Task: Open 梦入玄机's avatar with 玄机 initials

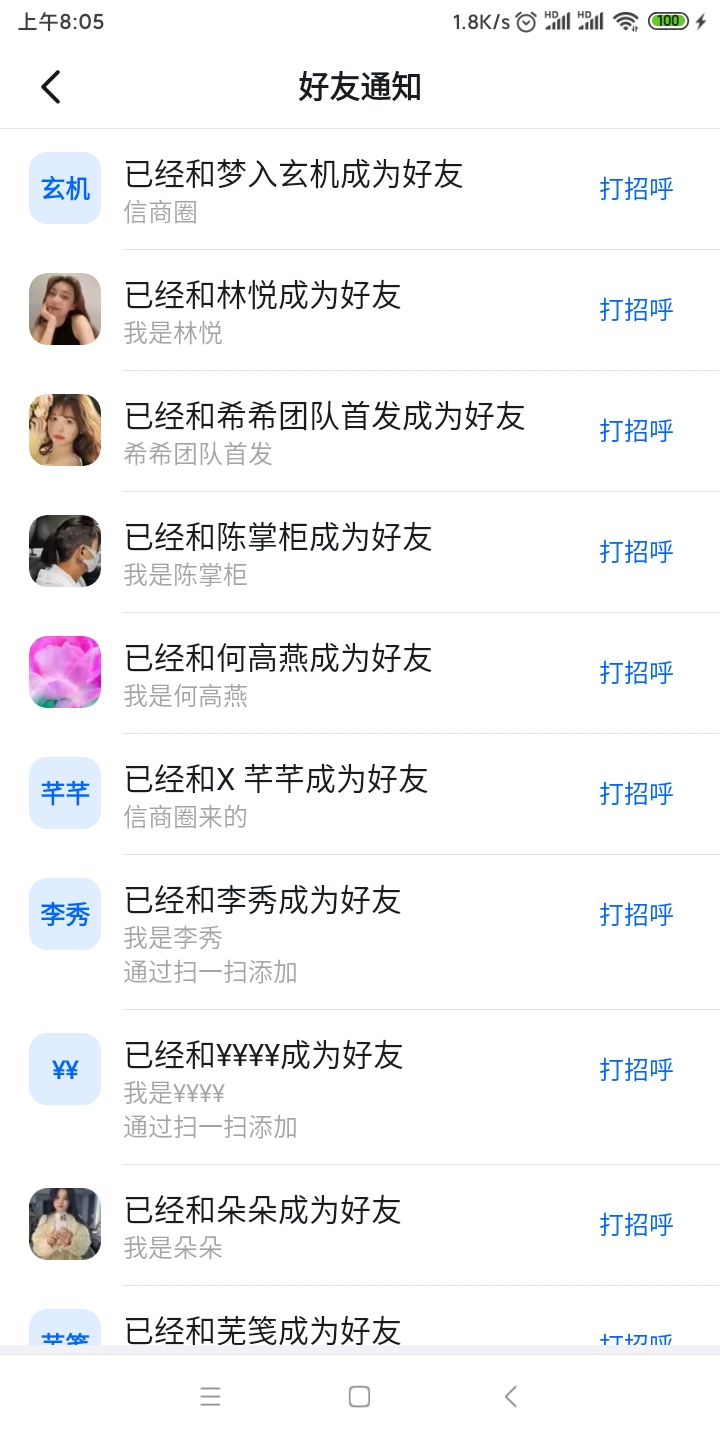Action: [x=64, y=188]
